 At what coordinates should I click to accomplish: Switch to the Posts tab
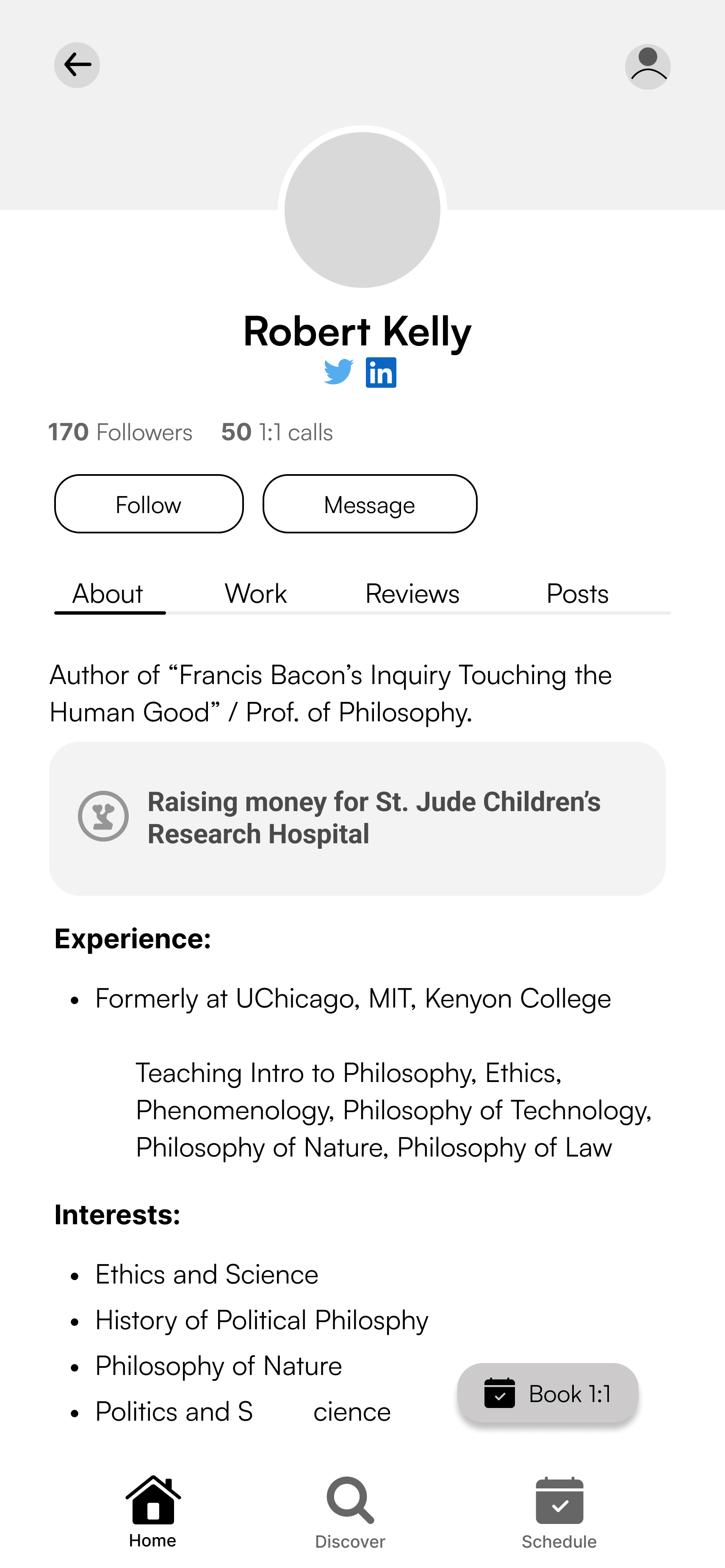(577, 593)
